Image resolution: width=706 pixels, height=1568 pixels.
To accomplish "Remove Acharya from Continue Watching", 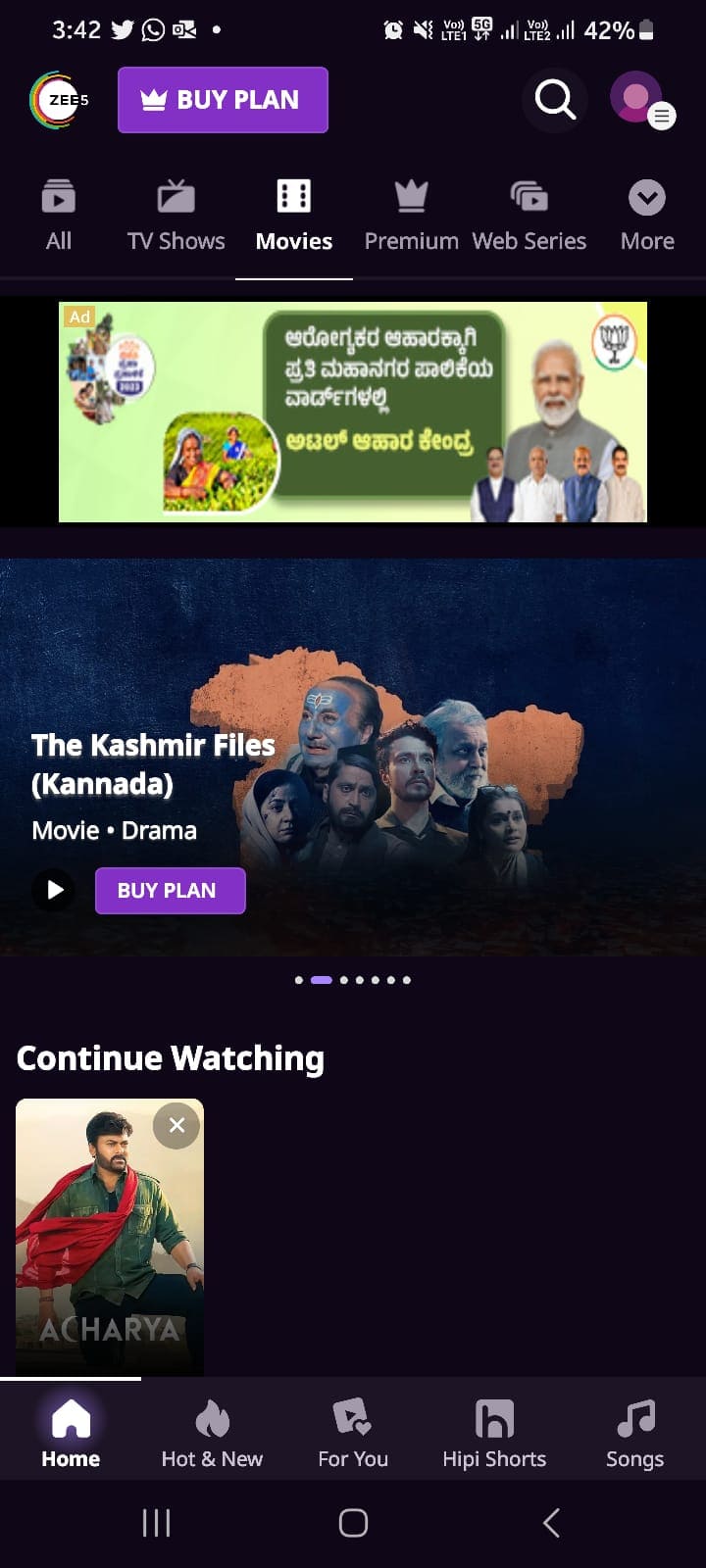I will click(x=176, y=1125).
